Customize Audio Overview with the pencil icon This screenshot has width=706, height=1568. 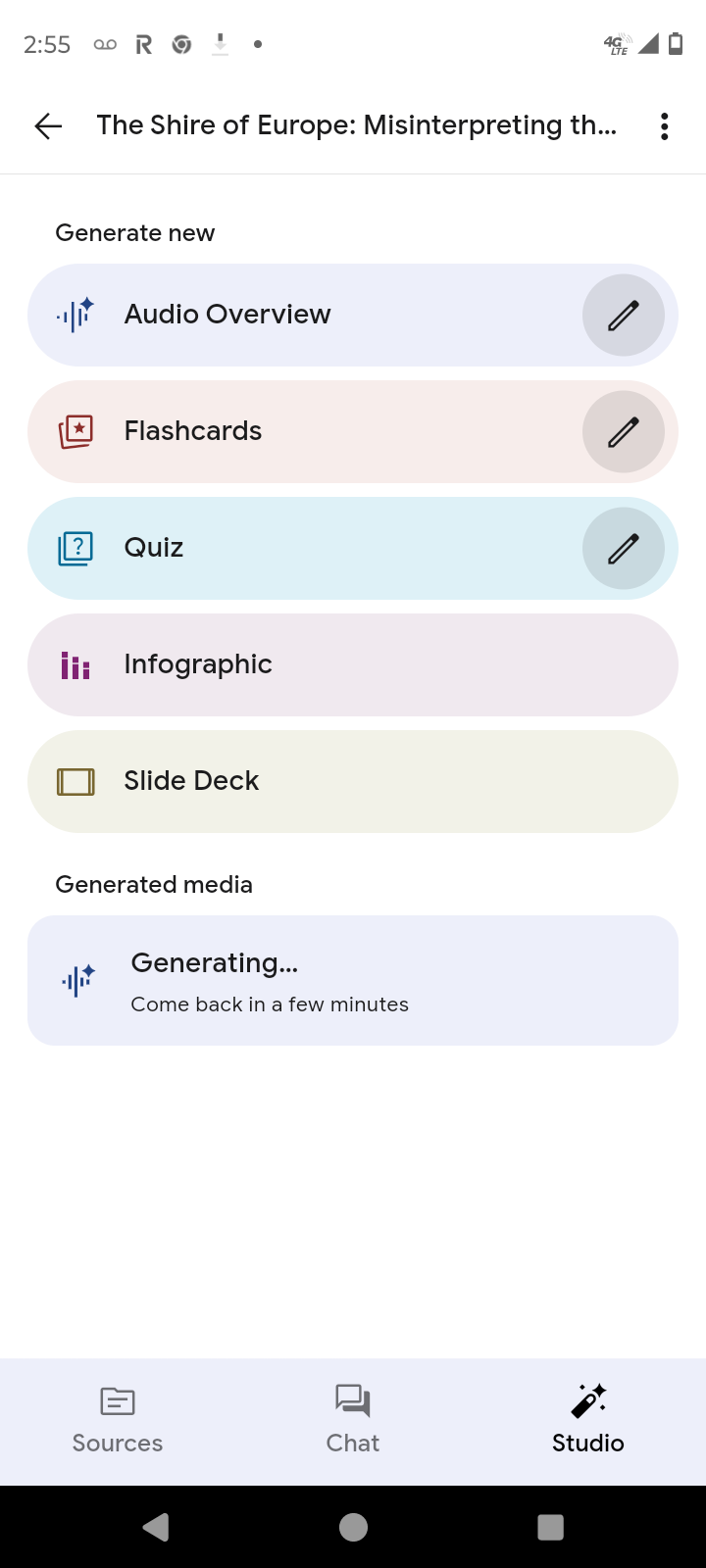click(624, 315)
